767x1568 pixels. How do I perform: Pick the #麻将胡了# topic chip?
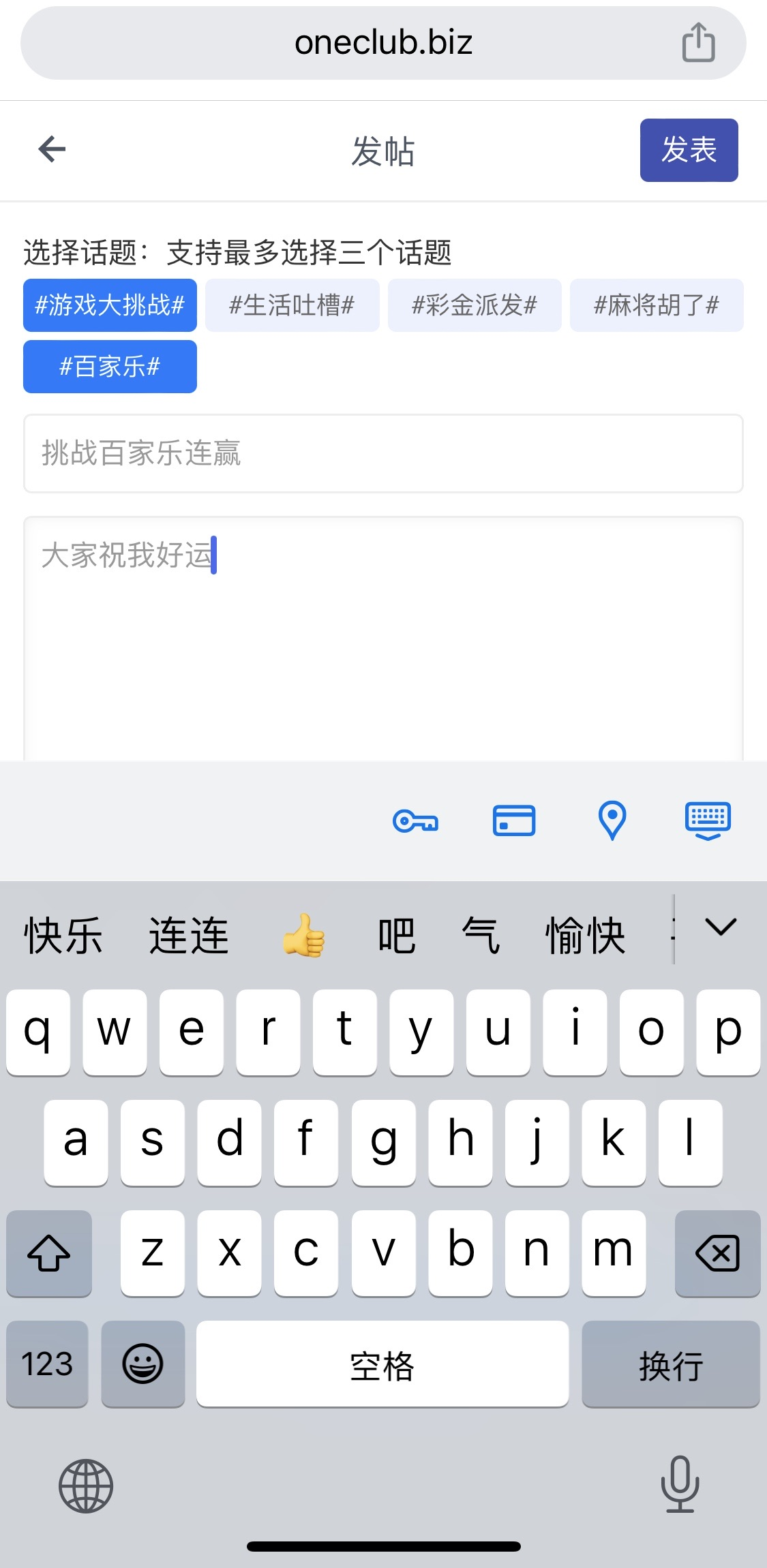(x=657, y=305)
